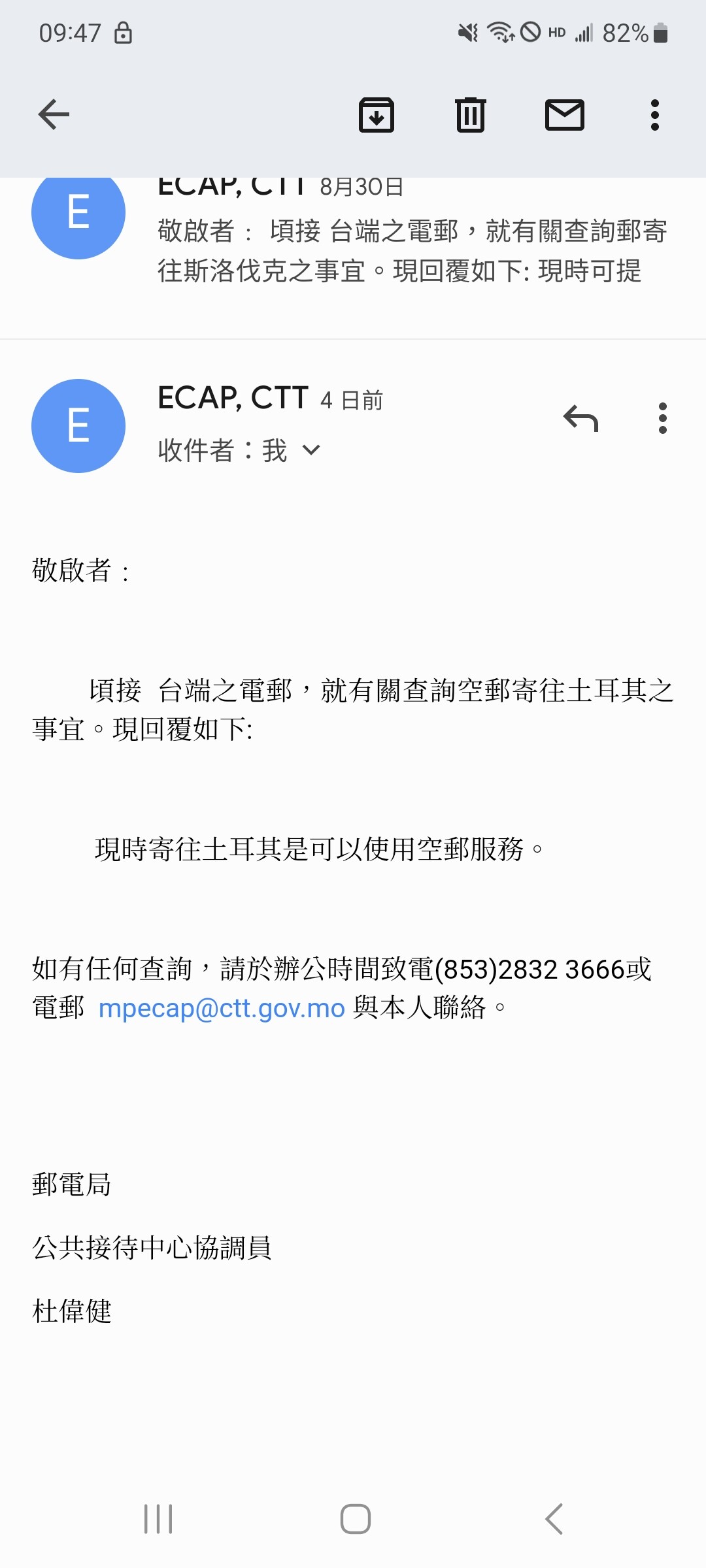The image size is (706, 1568).
Task: Open the mpecap@ctt.gov.mo email link
Action: tap(222, 1009)
